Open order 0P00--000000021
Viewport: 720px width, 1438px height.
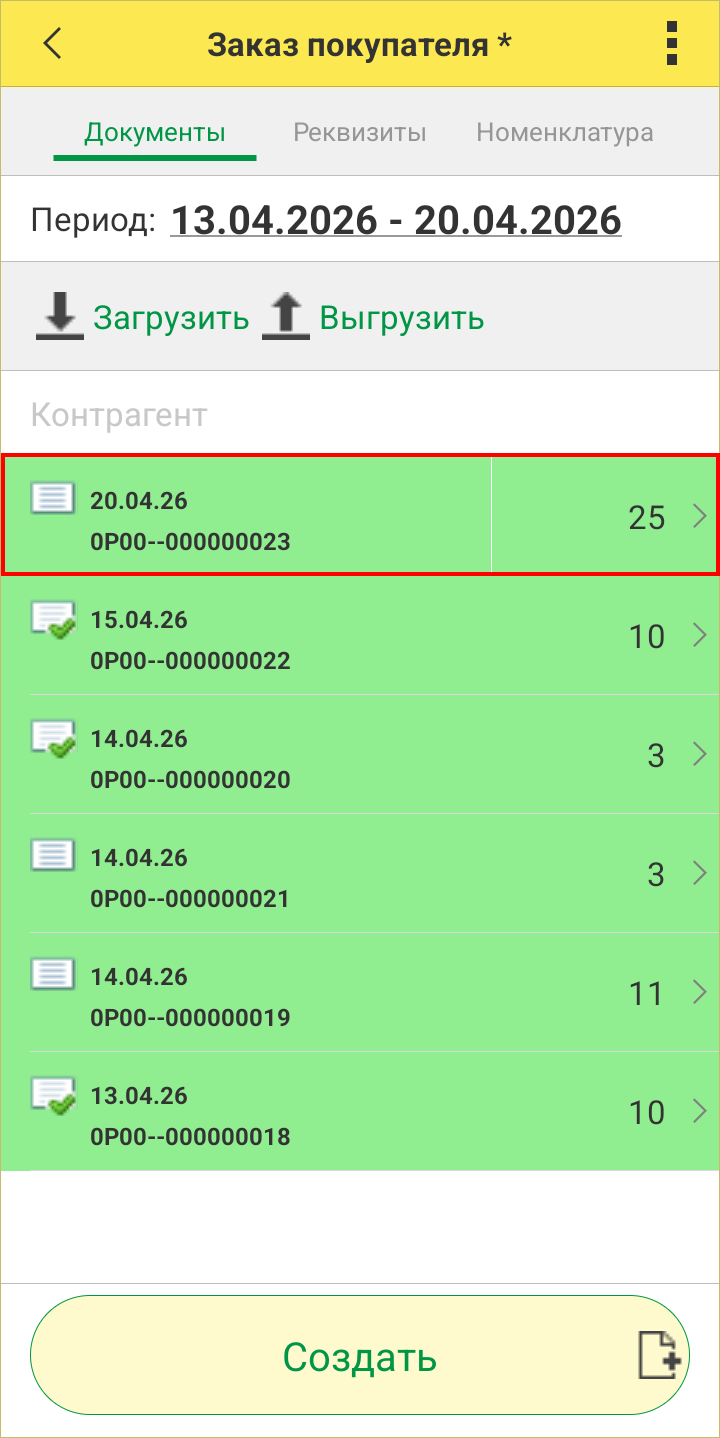point(360,874)
